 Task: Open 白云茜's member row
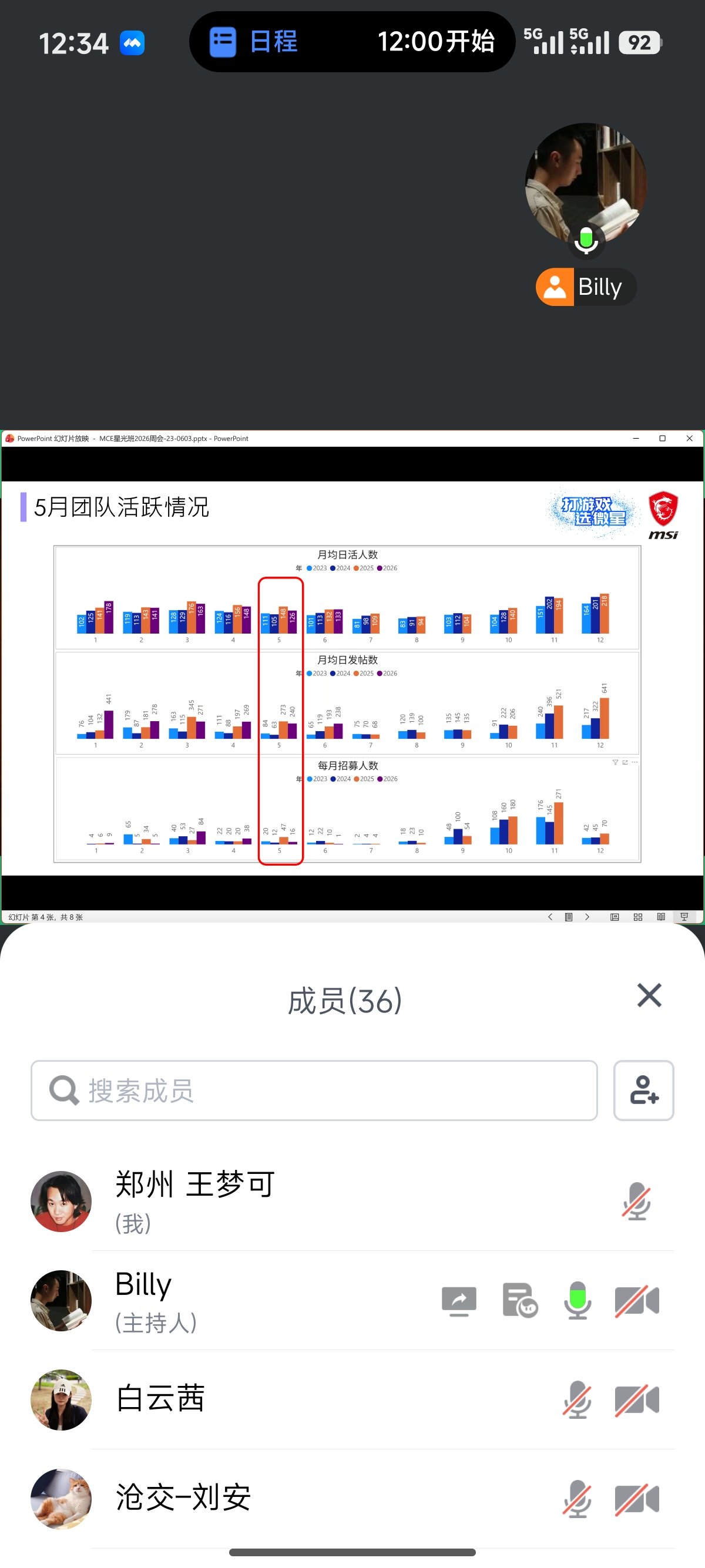click(352, 1399)
